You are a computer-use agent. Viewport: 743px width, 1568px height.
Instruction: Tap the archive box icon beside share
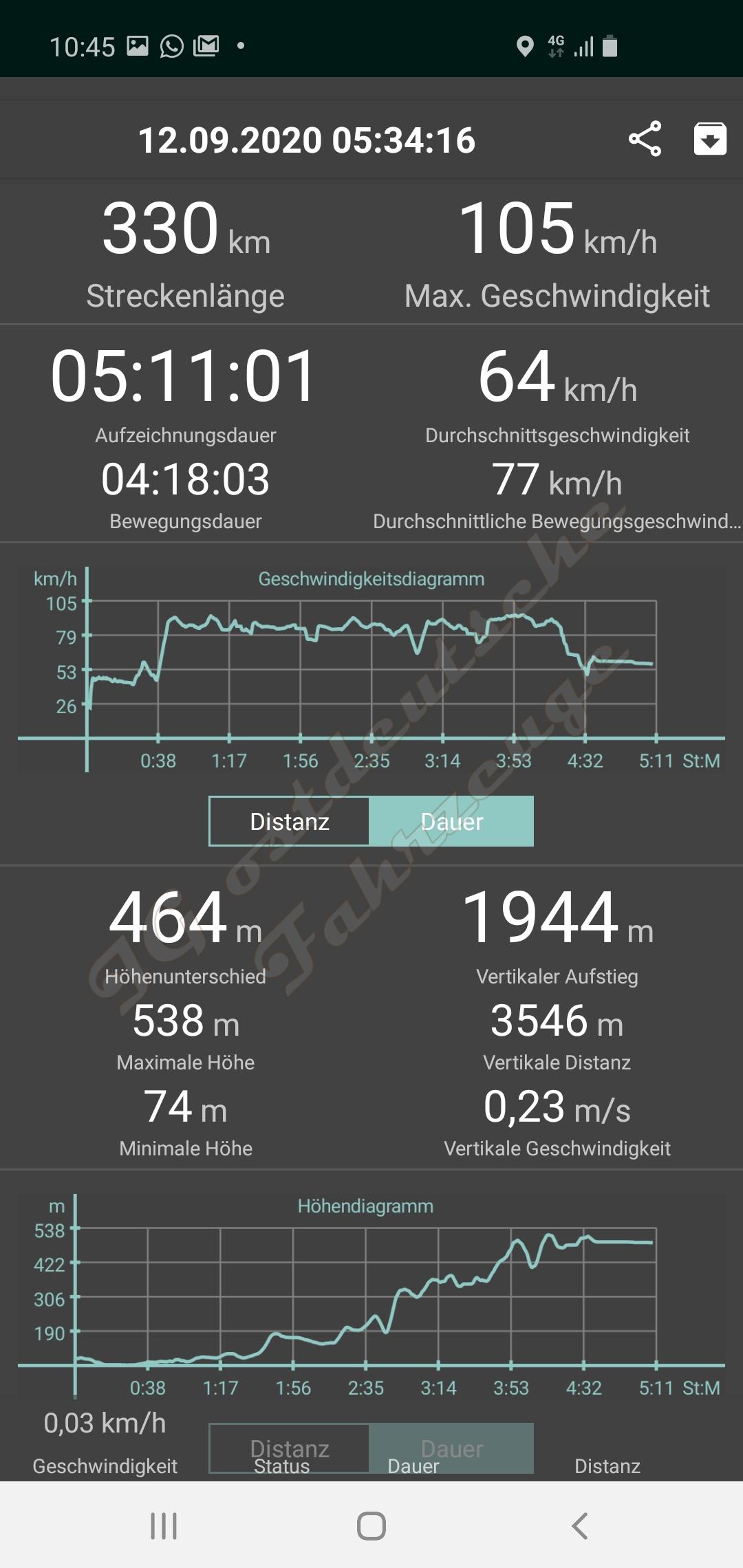point(710,139)
